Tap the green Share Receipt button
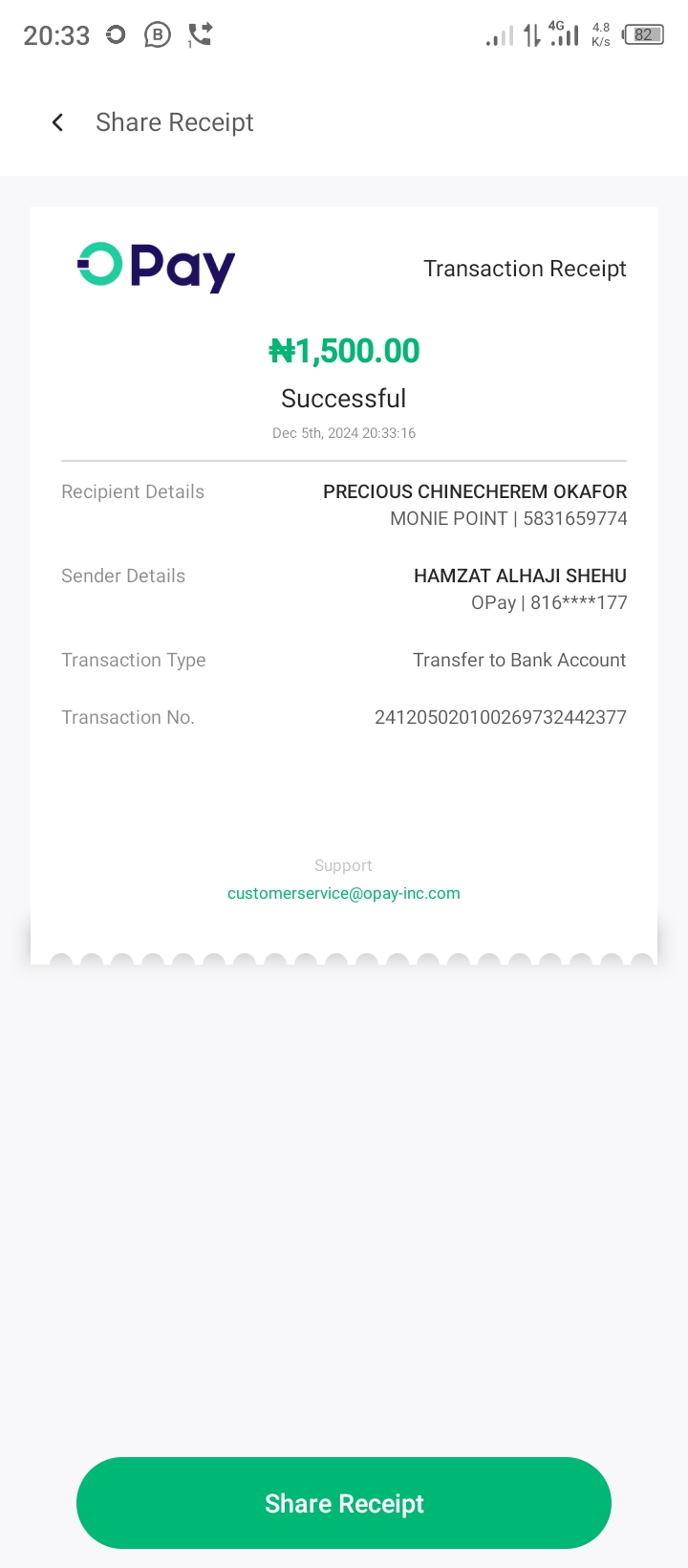Image resolution: width=688 pixels, height=1568 pixels. [x=344, y=1503]
